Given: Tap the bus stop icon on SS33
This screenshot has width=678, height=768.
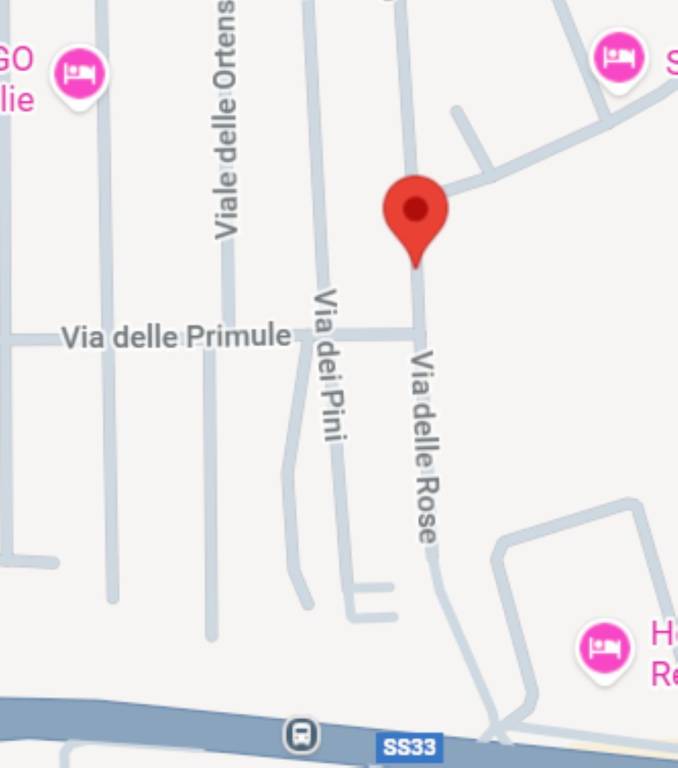Looking at the screenshot, I should 301,735.
